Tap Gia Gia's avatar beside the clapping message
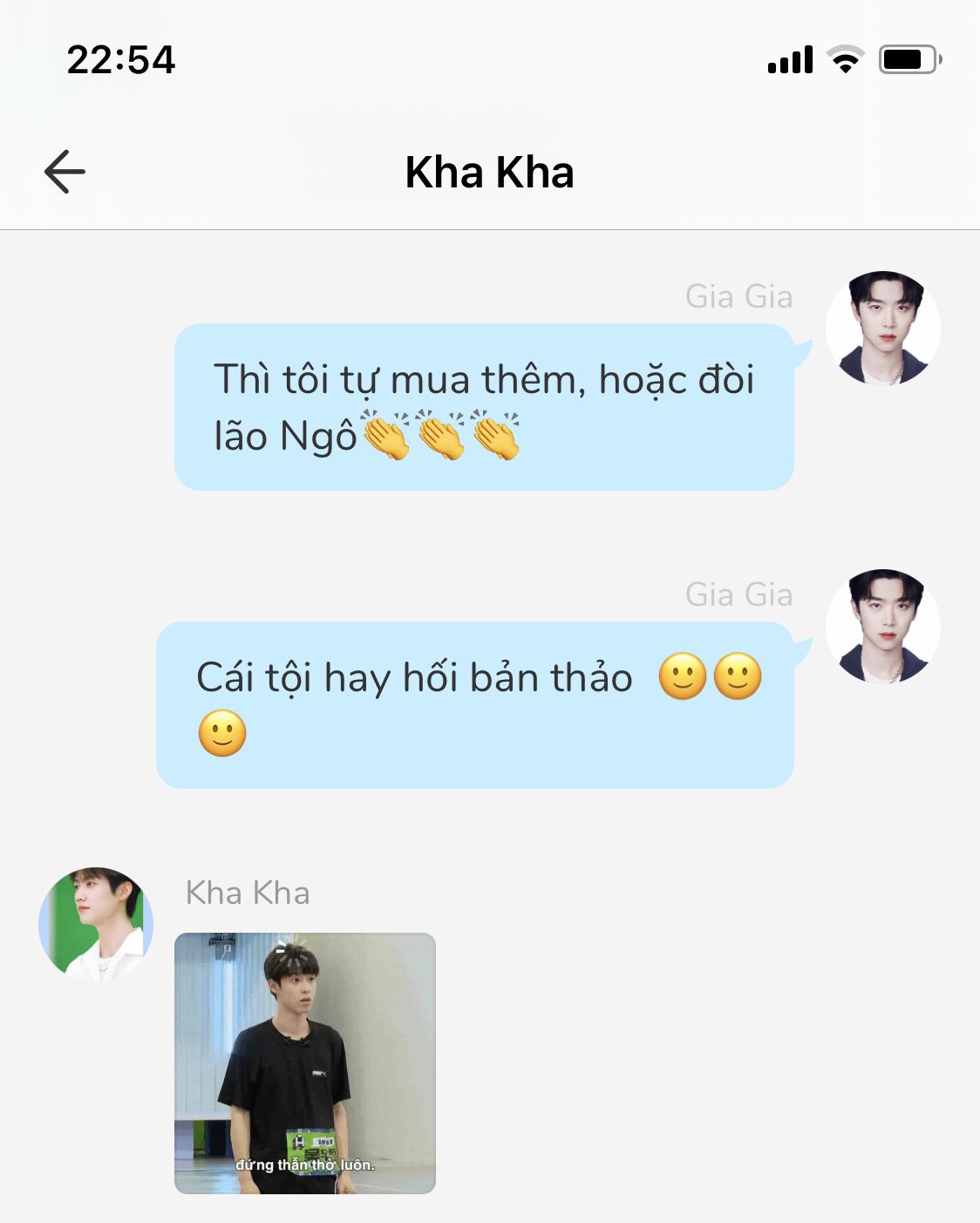This screenshot has width=980, height=1223. tap(882, 329)
